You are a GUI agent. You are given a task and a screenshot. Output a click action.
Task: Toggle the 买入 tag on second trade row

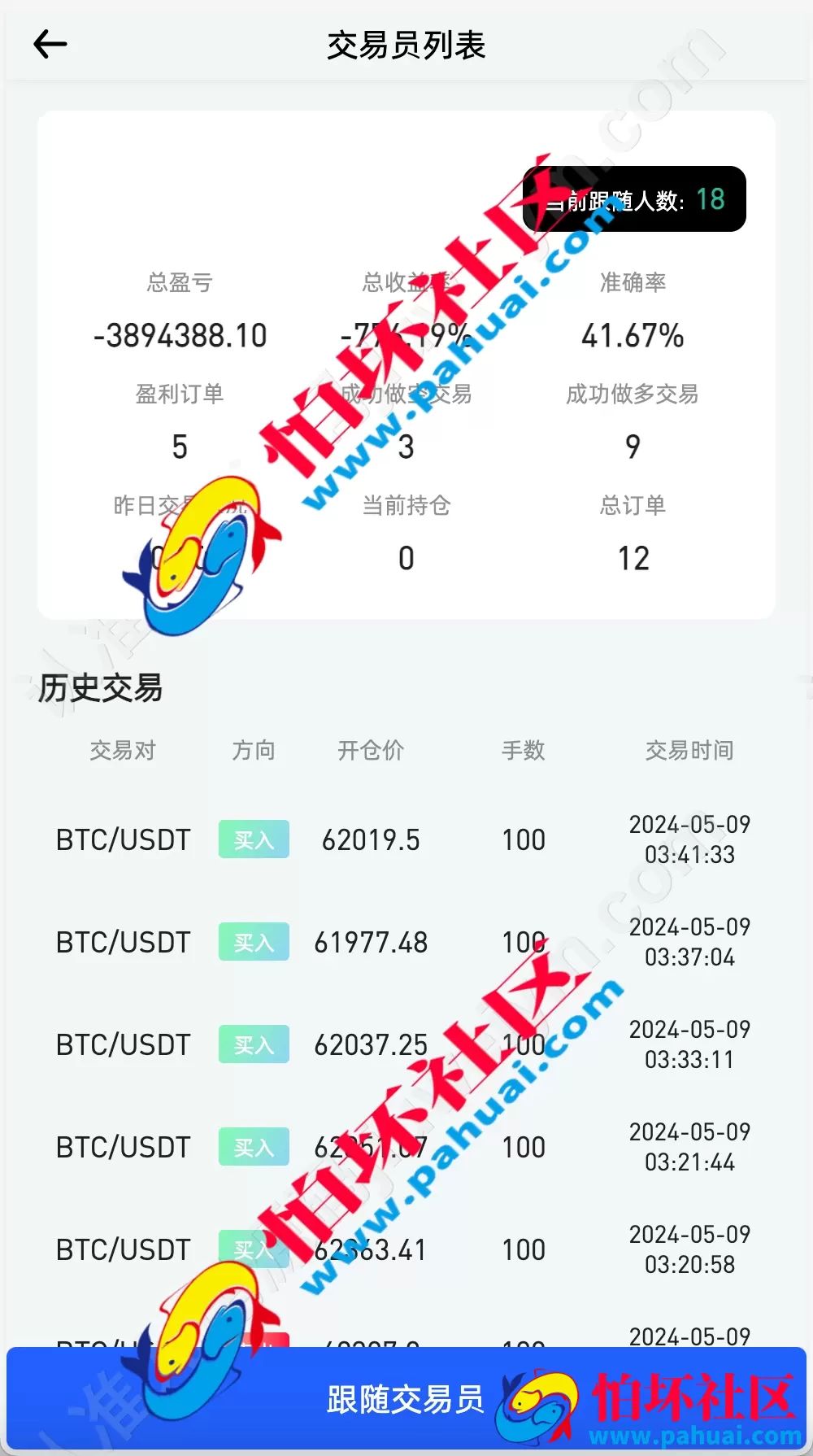coord(254,941)
